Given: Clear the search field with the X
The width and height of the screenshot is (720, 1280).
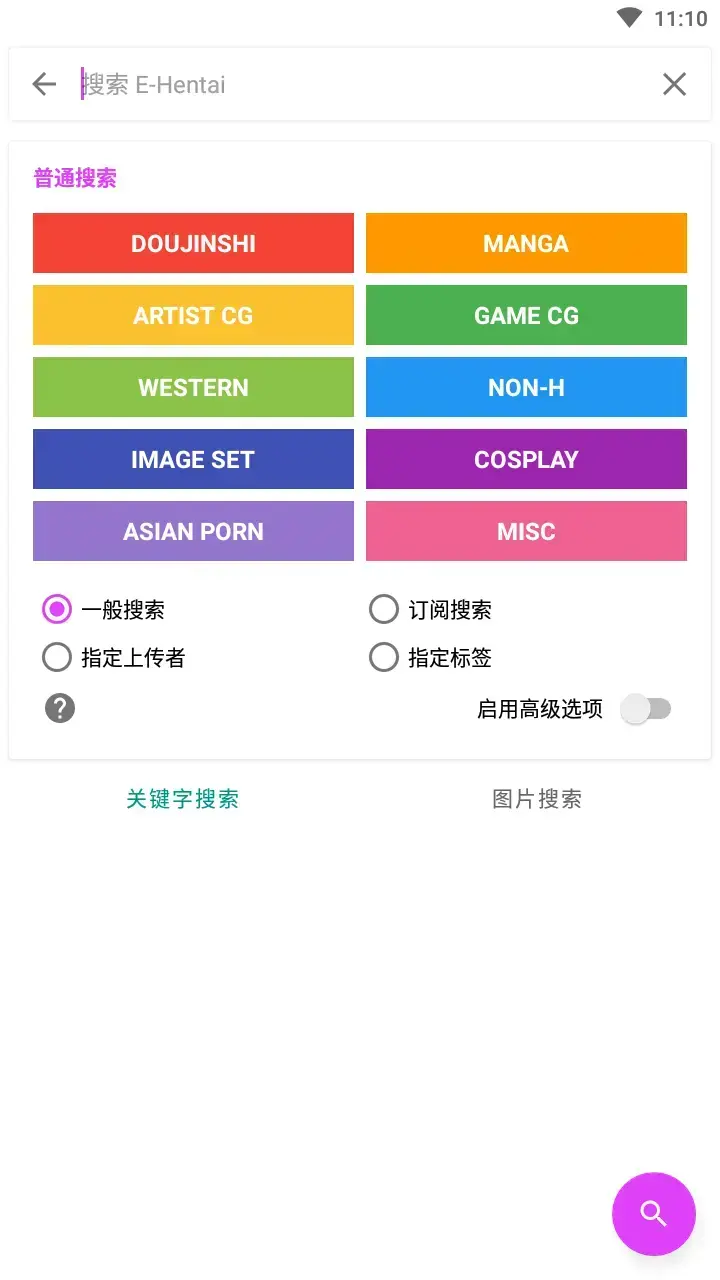Looking at the screenshot, I should (675, 84).
